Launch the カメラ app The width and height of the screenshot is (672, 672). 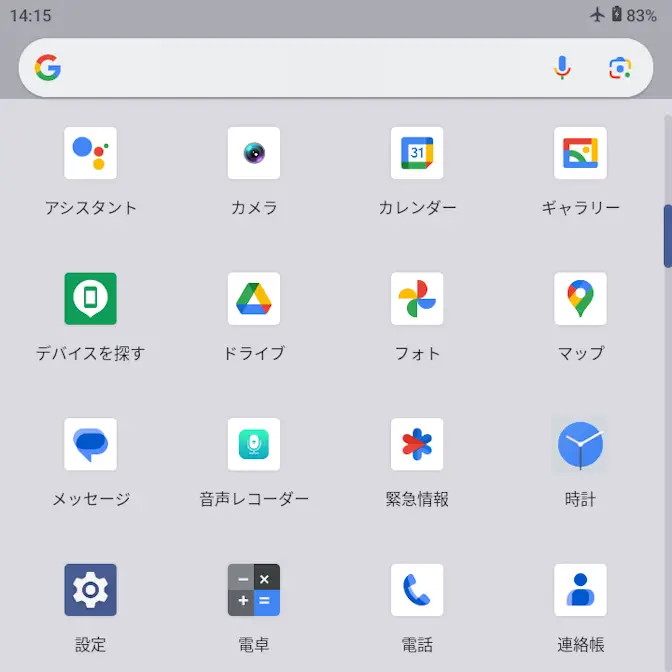(x=254, y=153)
